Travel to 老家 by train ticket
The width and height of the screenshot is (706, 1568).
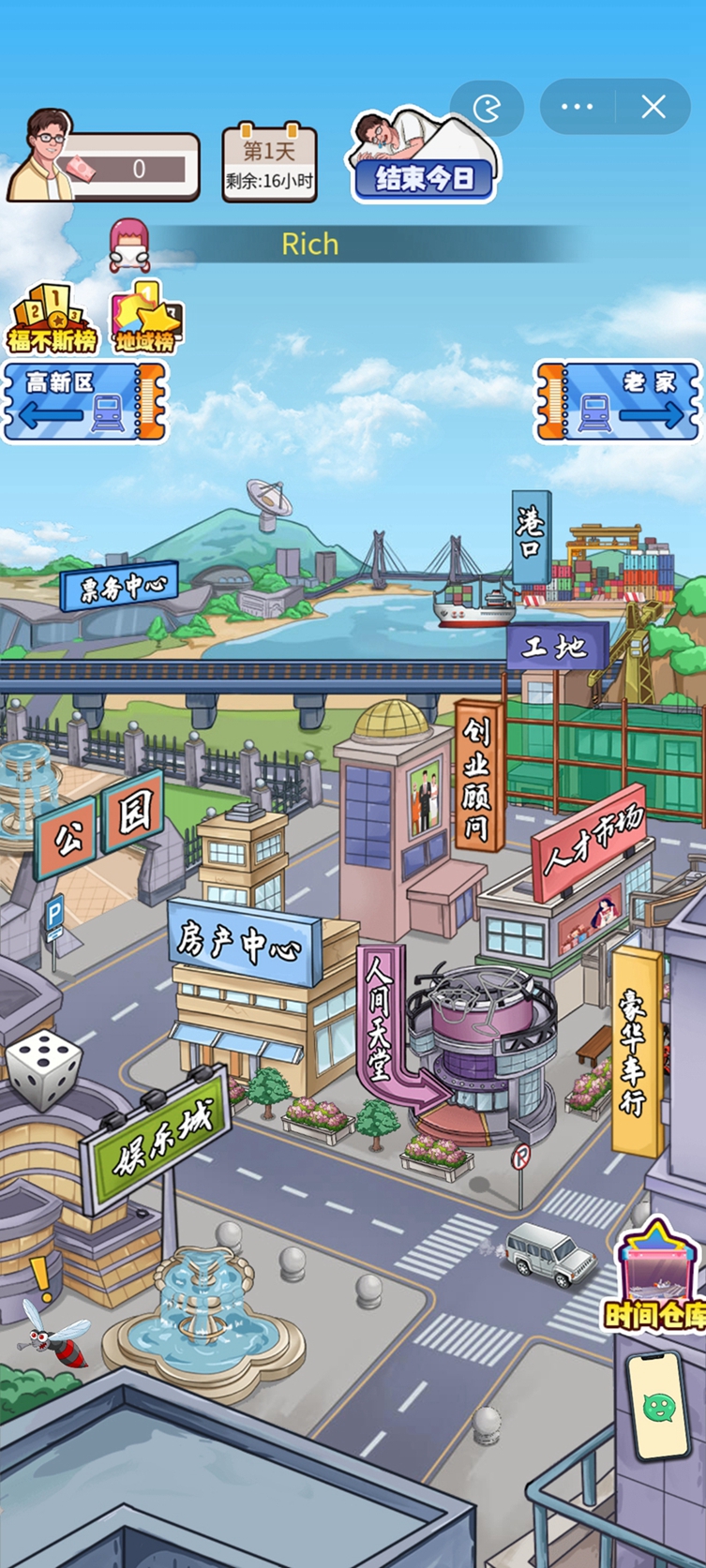pyautogui.click(x=619, y=402)
